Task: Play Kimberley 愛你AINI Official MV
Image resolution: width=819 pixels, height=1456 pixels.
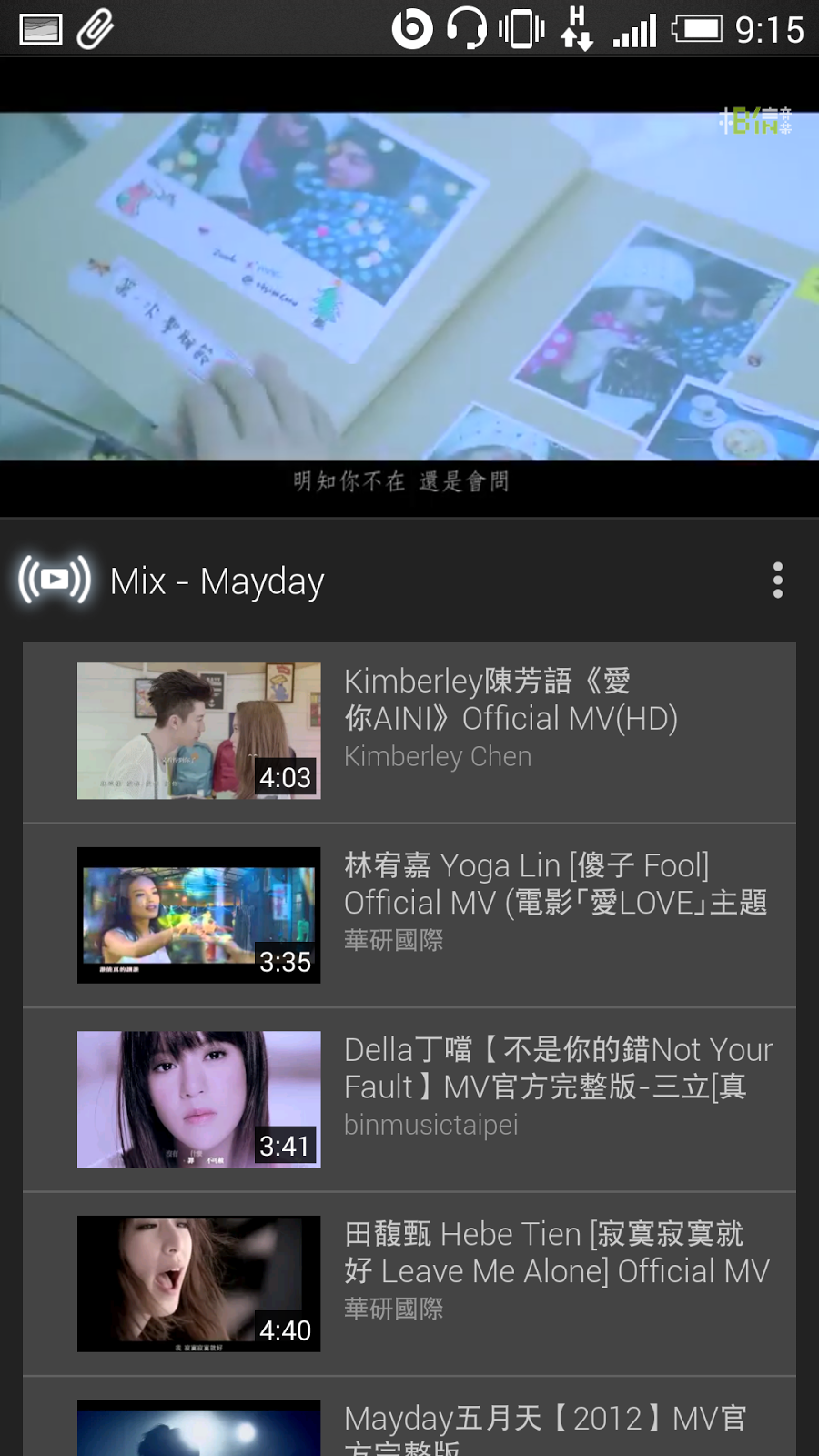Action: coord(409,731)
